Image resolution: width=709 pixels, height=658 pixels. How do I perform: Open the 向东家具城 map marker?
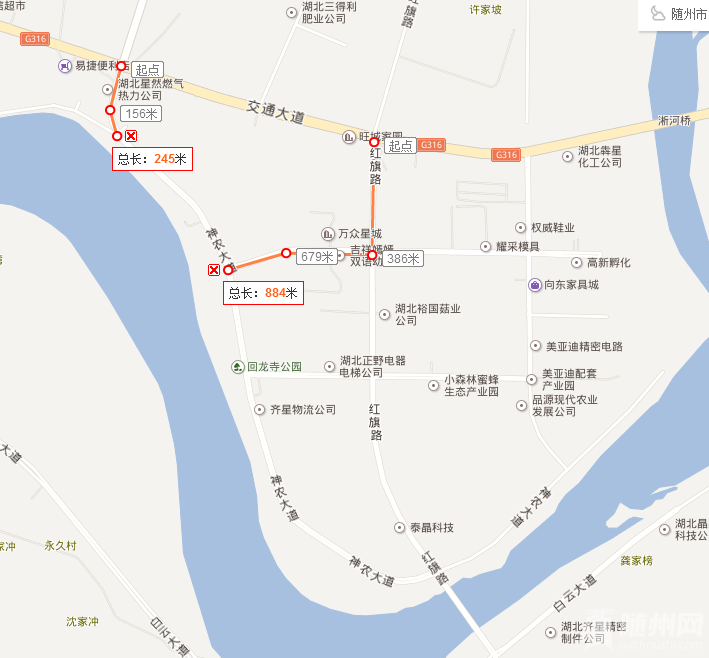(x=535, y=285)
